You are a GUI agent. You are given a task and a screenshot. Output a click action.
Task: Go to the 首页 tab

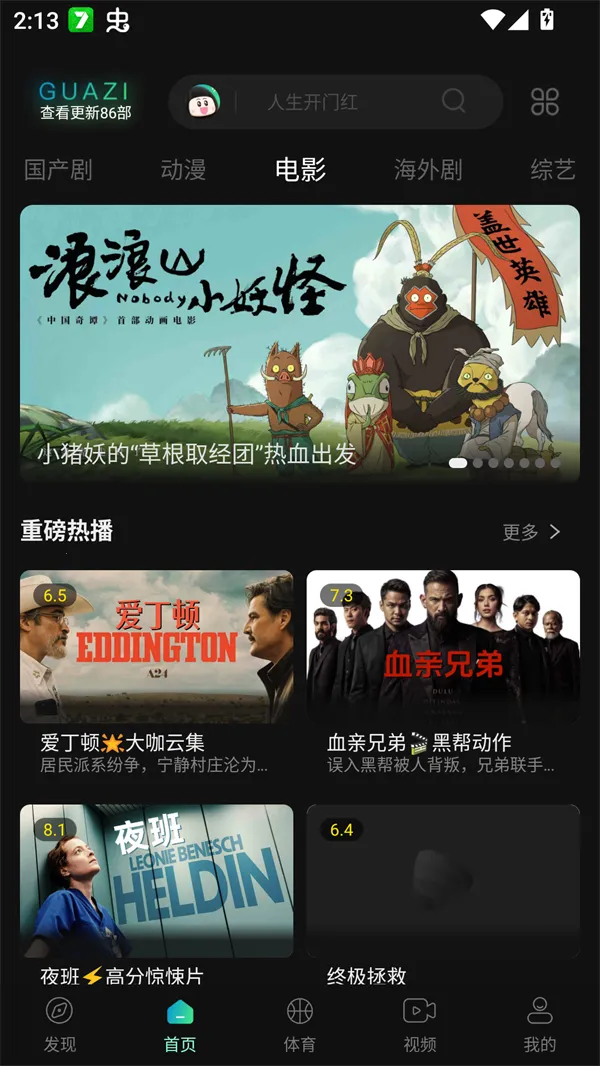[180, 1024]
